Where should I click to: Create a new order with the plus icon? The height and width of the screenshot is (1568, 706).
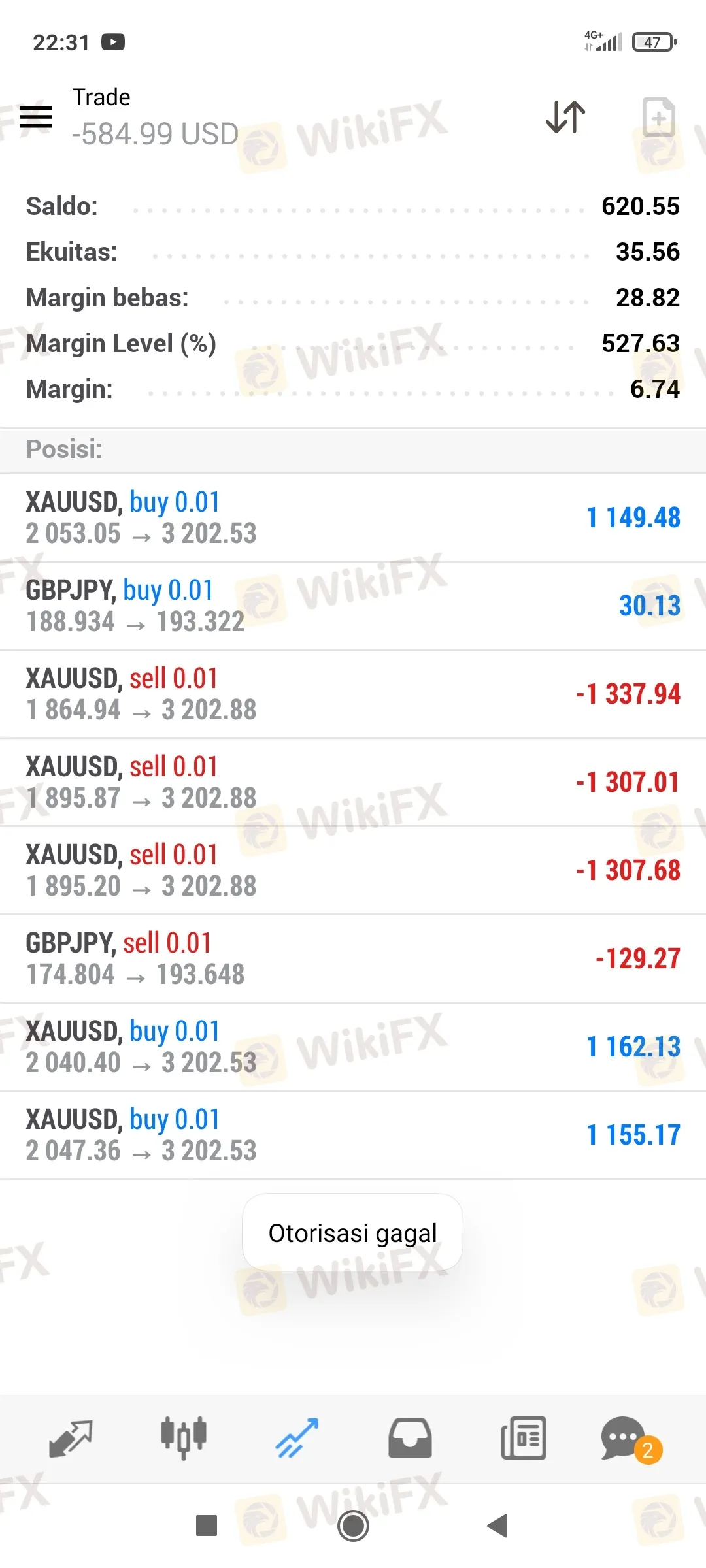pos(658,117)
